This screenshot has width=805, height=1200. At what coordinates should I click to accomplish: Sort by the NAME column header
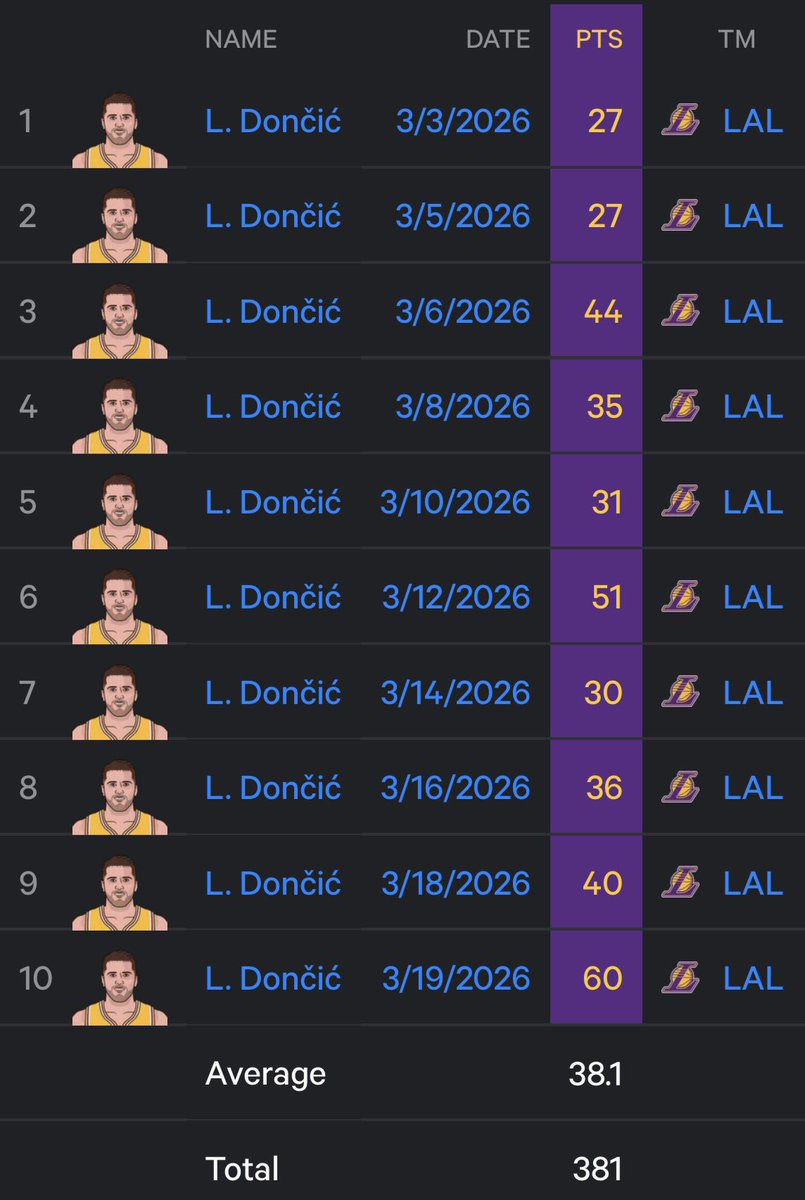[241, 40]
